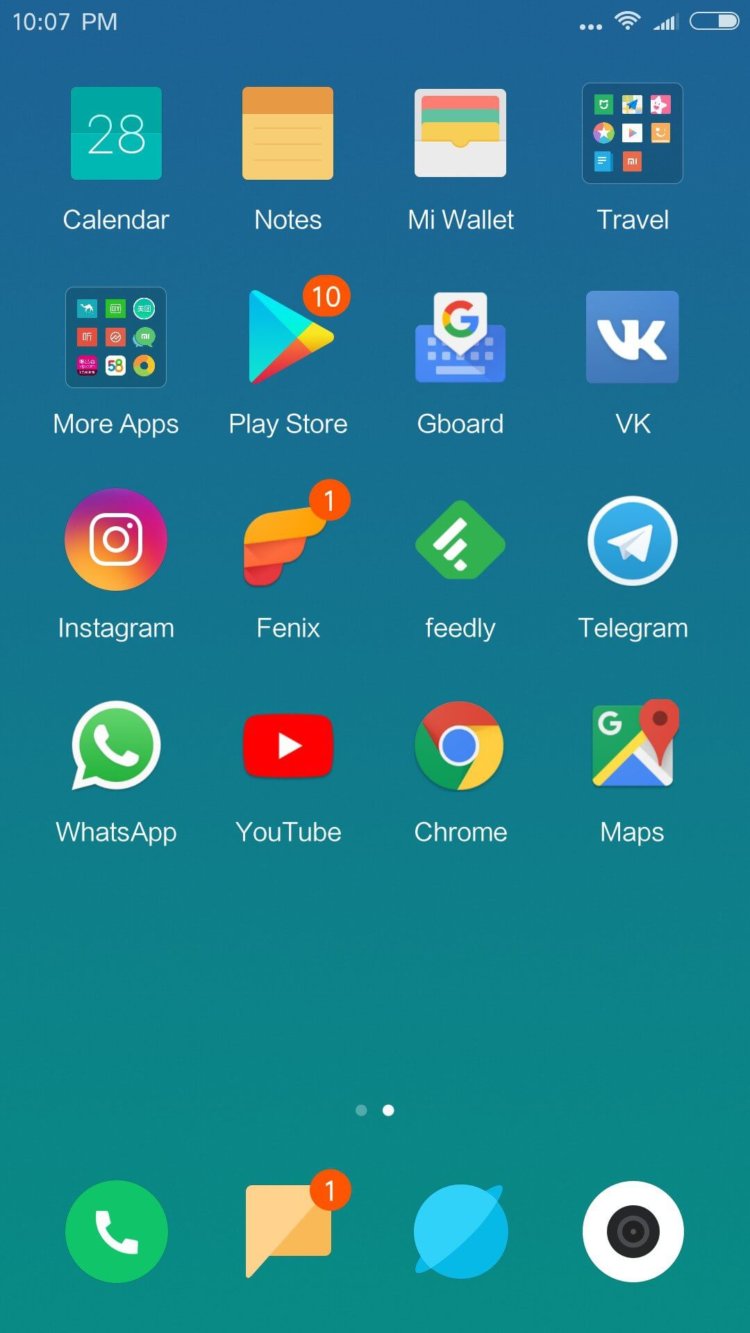
Task: Launch YouTube
Action: (288, 744)
